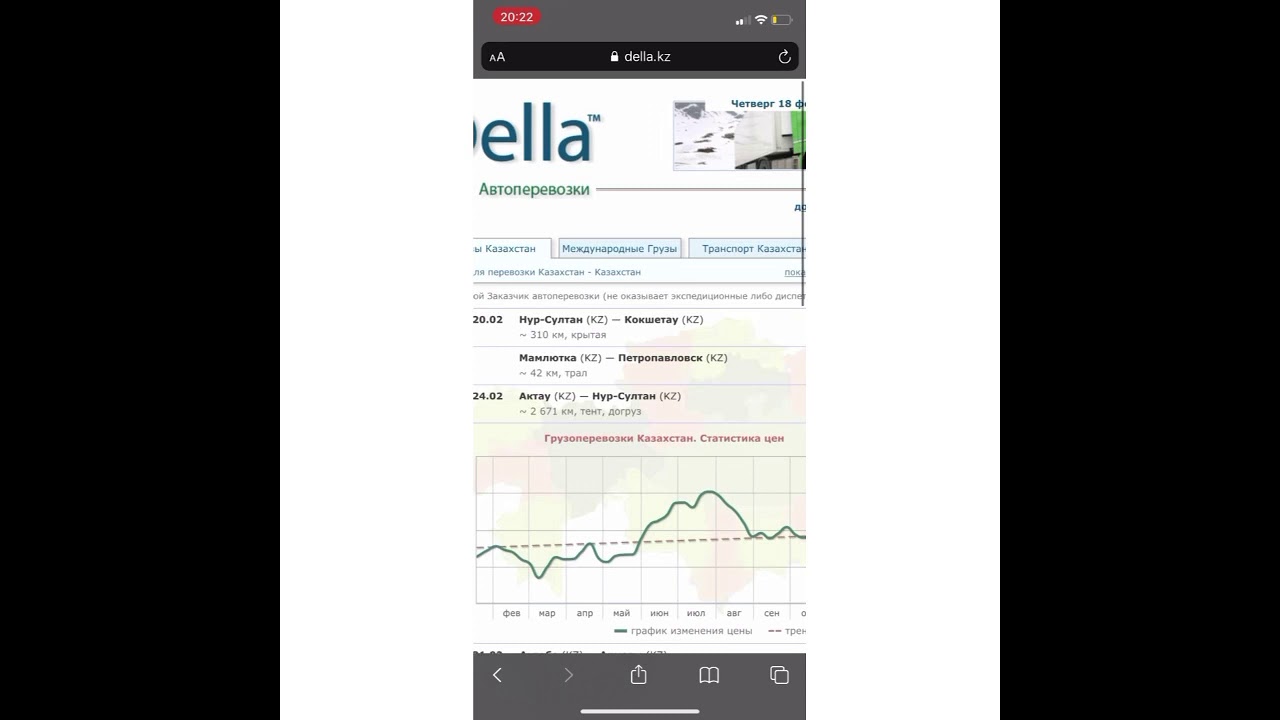Open the Мамлютка — Петропавловск cargo listing

pyautogui.click(x=622, y=358)
